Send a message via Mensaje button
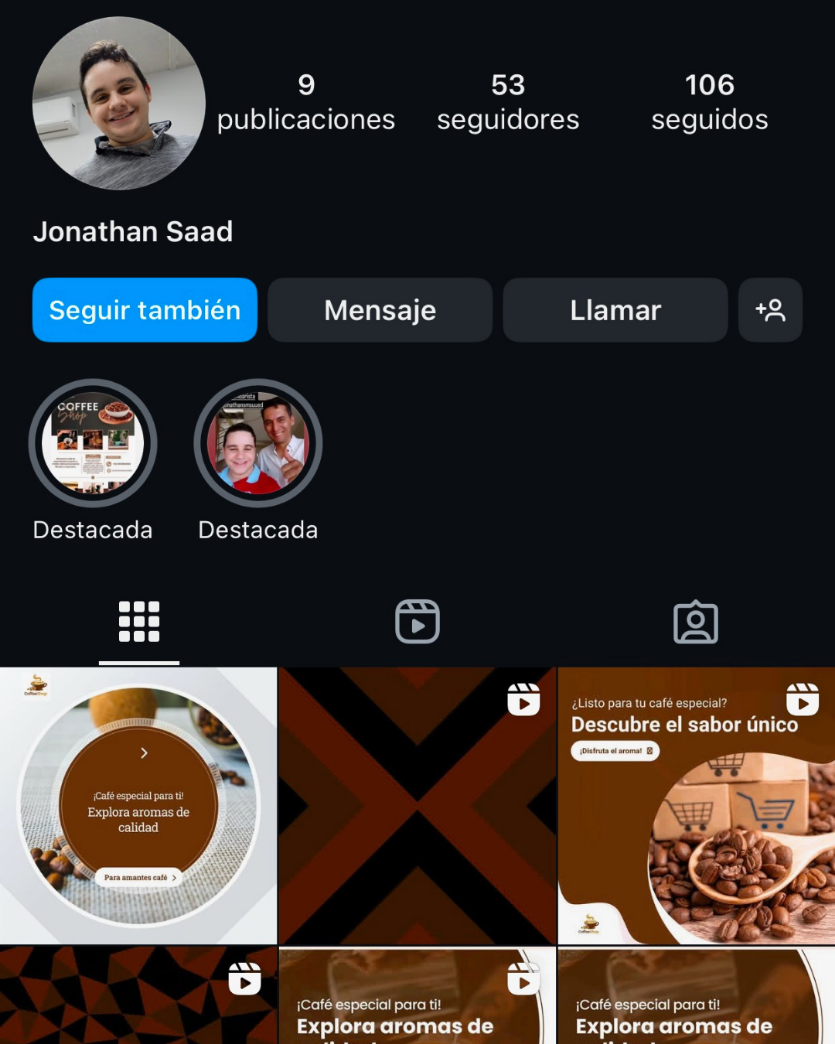 [x=380, y=310]
